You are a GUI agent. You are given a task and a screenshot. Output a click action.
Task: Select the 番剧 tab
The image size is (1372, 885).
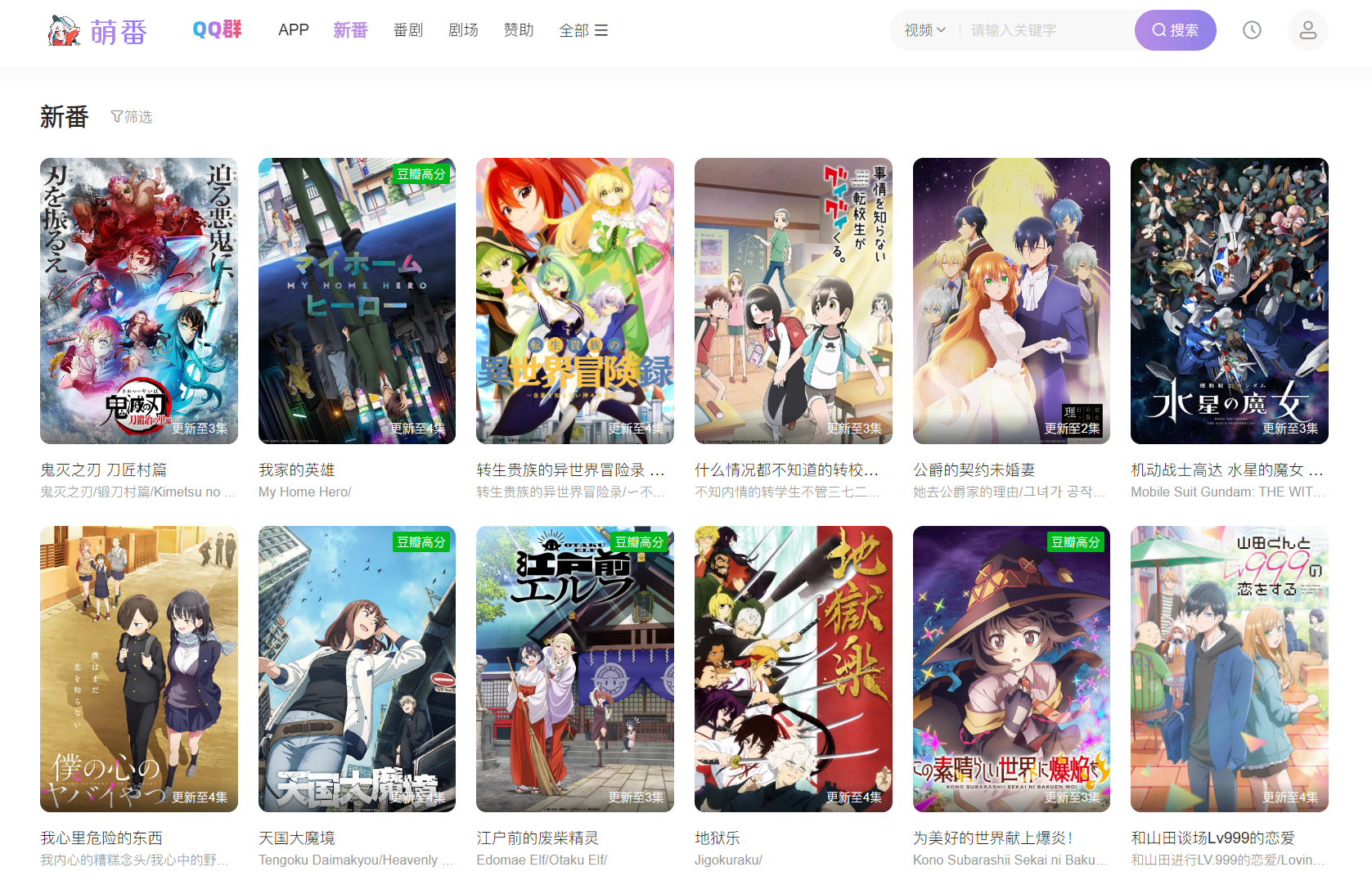[x=407, y=30]
